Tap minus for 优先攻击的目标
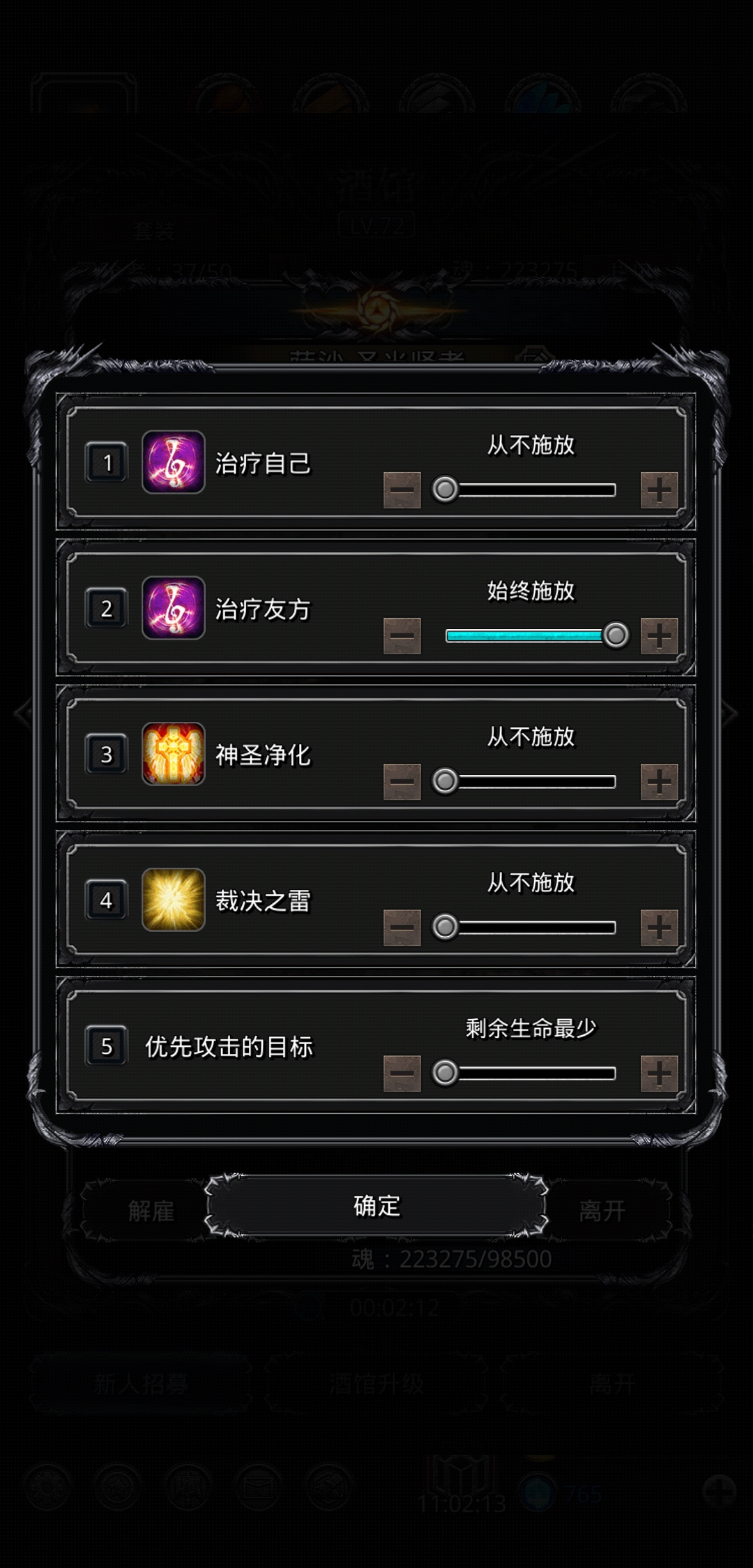The height and width of the screenshot is (1568, 753). [x=402, y=1073]
